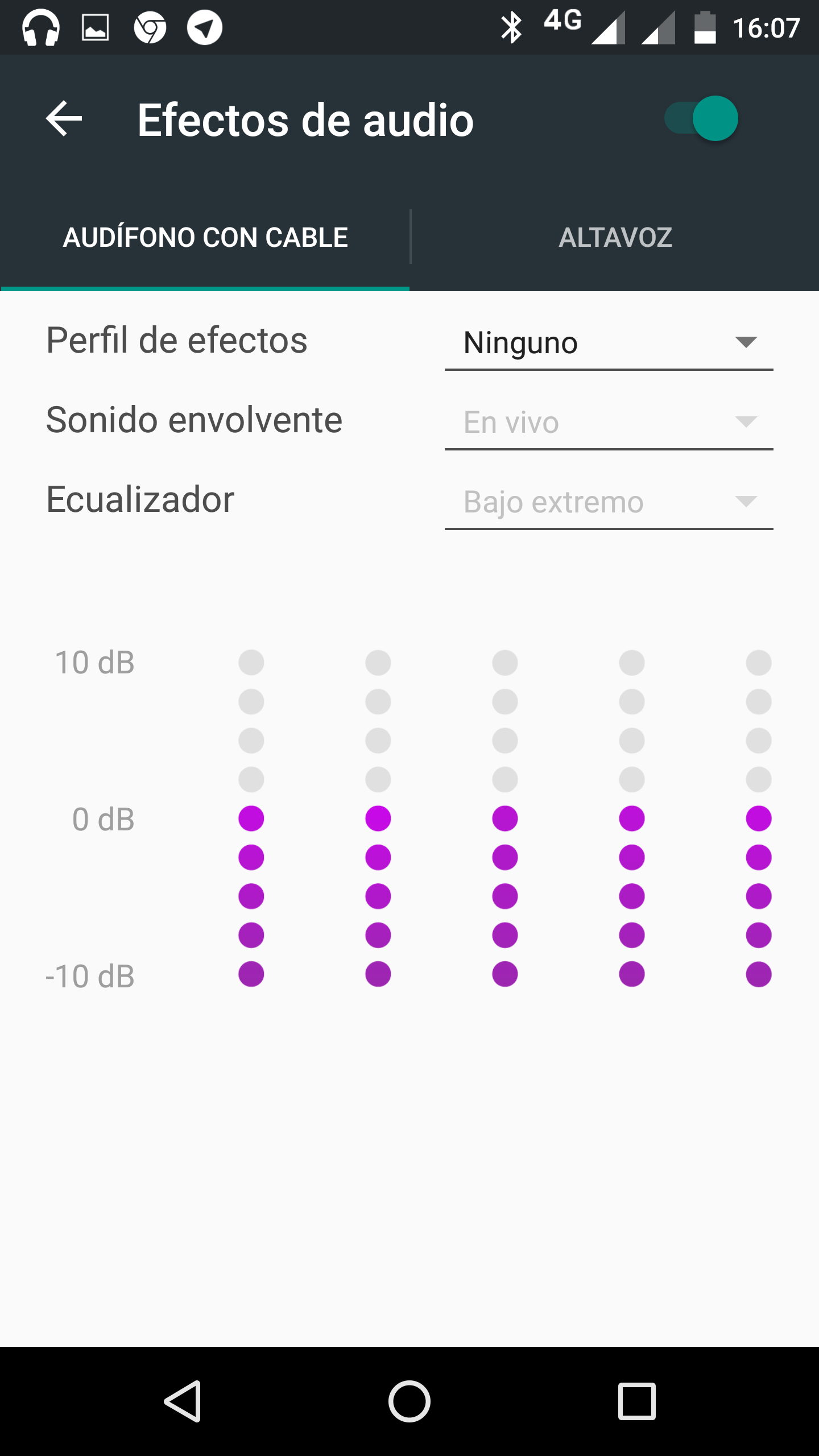Open the recent apps view
Viewport: 819px width, 1456px height.
click(x=636, y=1401)
